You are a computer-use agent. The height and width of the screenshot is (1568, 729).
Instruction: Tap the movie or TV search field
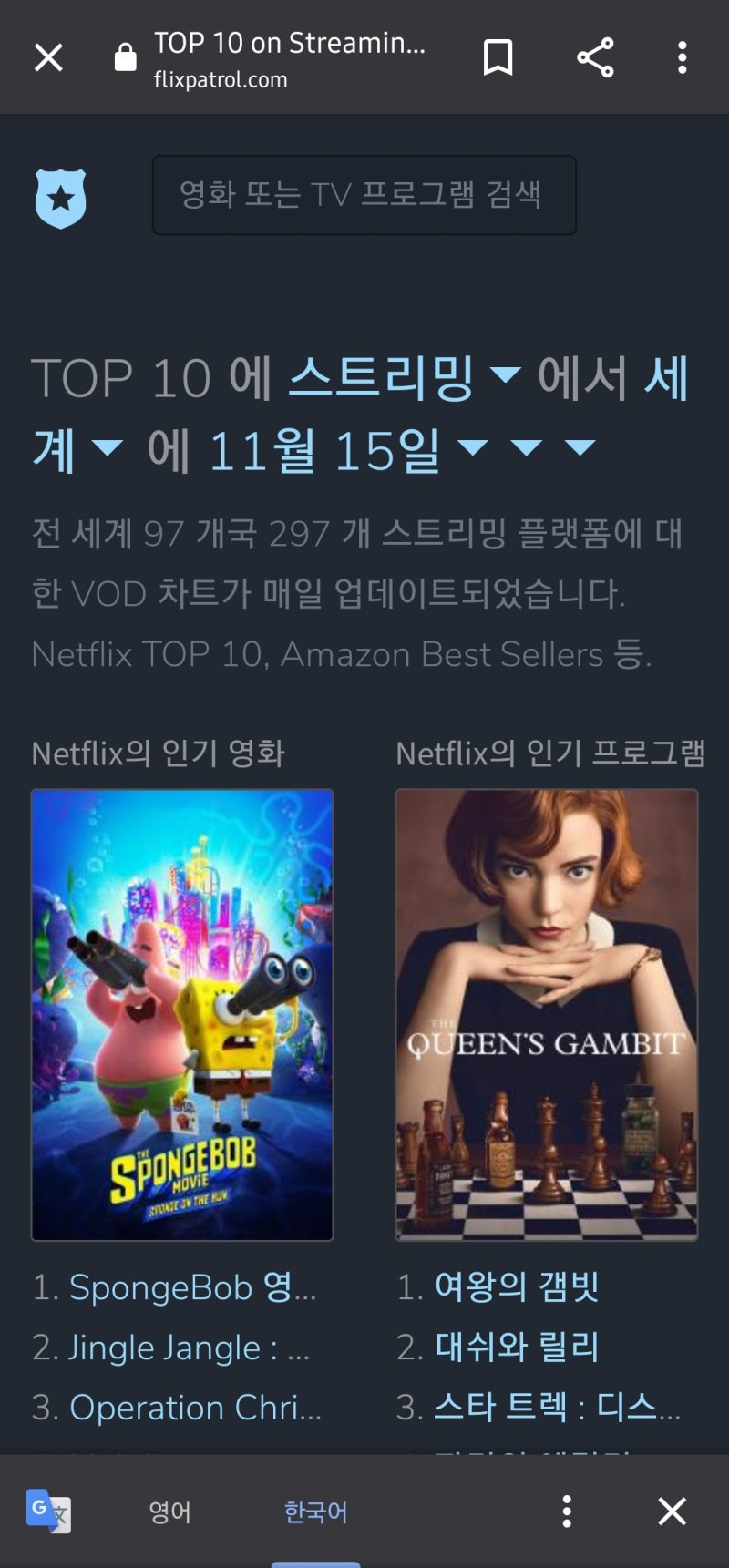coord(364,195)
